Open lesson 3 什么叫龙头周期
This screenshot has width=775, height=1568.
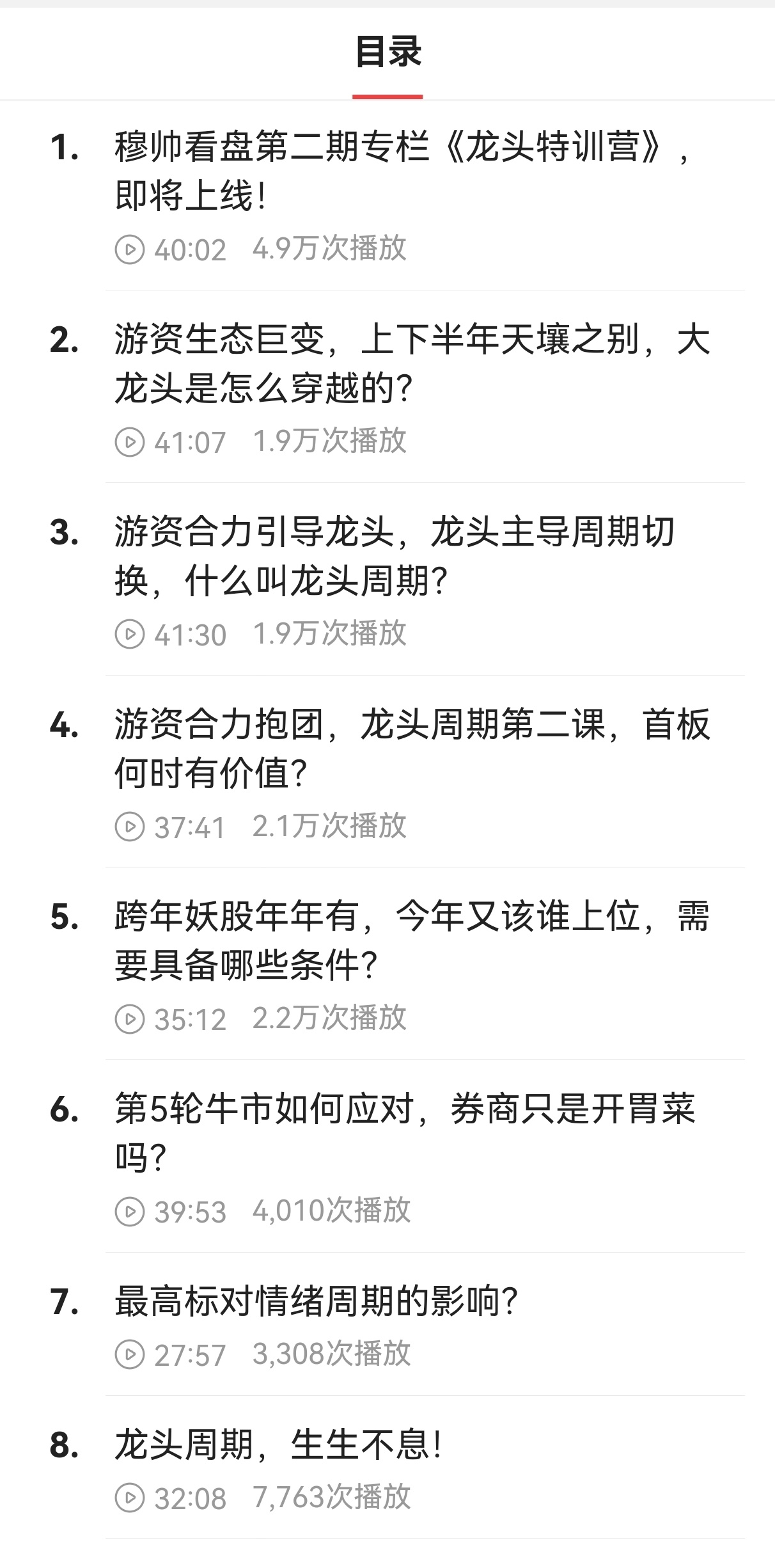click(x=388, y=580)
